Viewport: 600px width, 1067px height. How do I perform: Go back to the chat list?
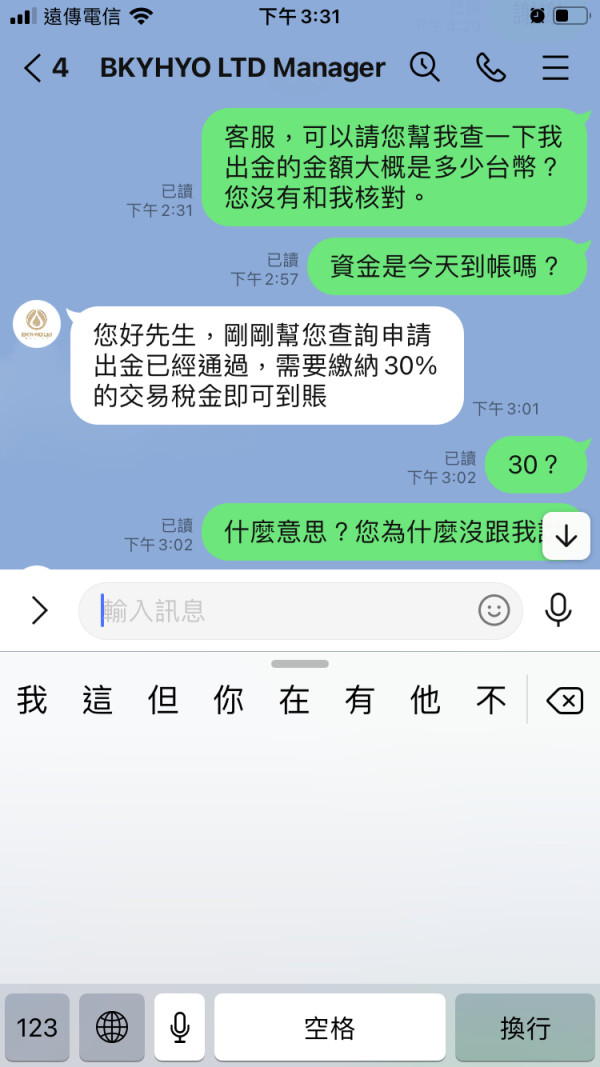click(45, 68)
